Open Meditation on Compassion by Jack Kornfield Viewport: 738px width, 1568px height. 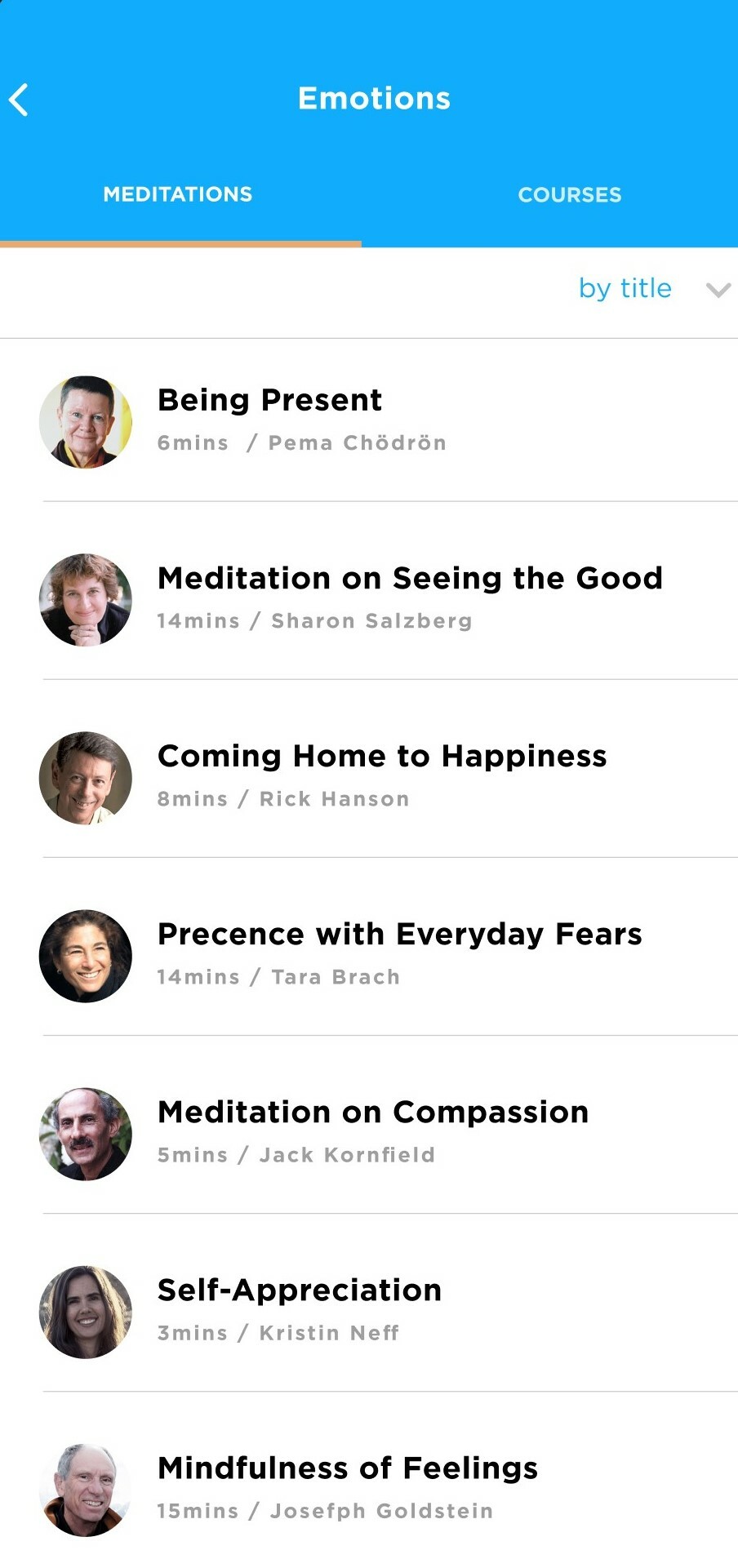coord(372,1130)
